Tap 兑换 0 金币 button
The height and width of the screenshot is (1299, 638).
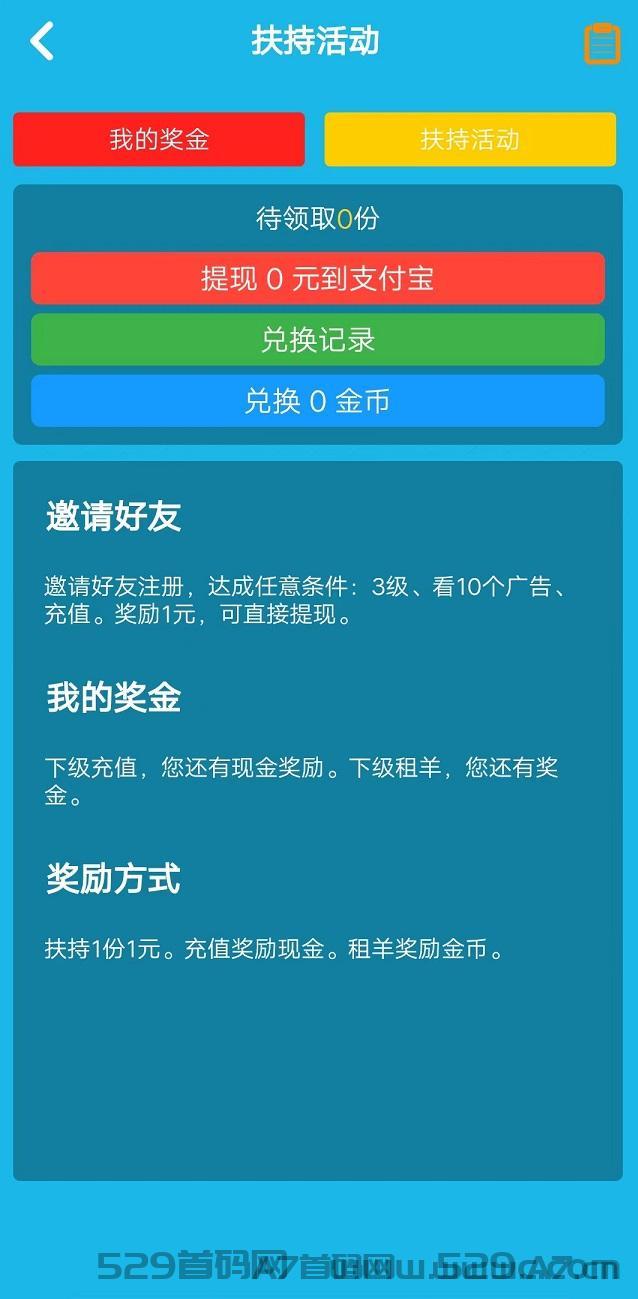click(318, 401)
